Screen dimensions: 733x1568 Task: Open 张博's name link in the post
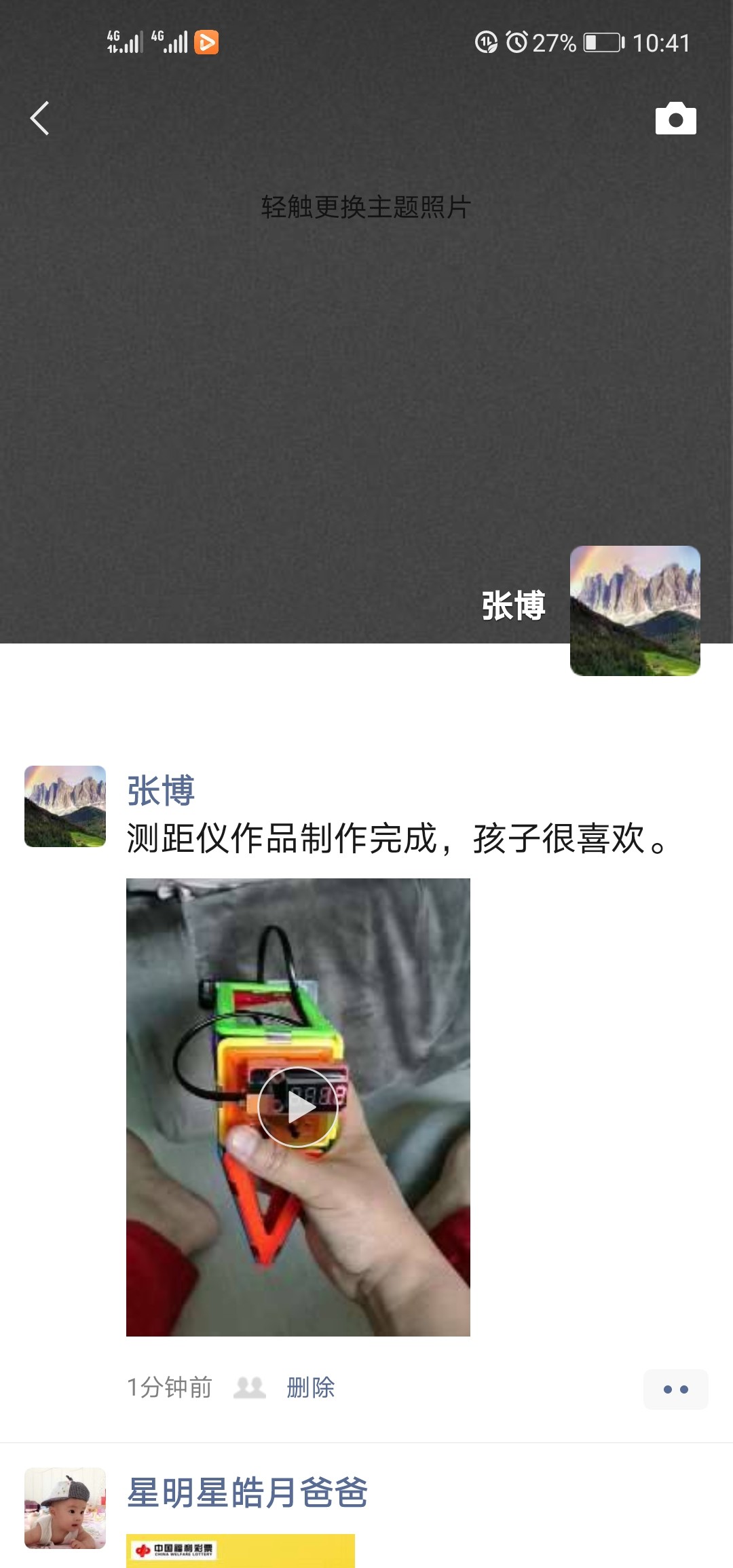[161, 791]
